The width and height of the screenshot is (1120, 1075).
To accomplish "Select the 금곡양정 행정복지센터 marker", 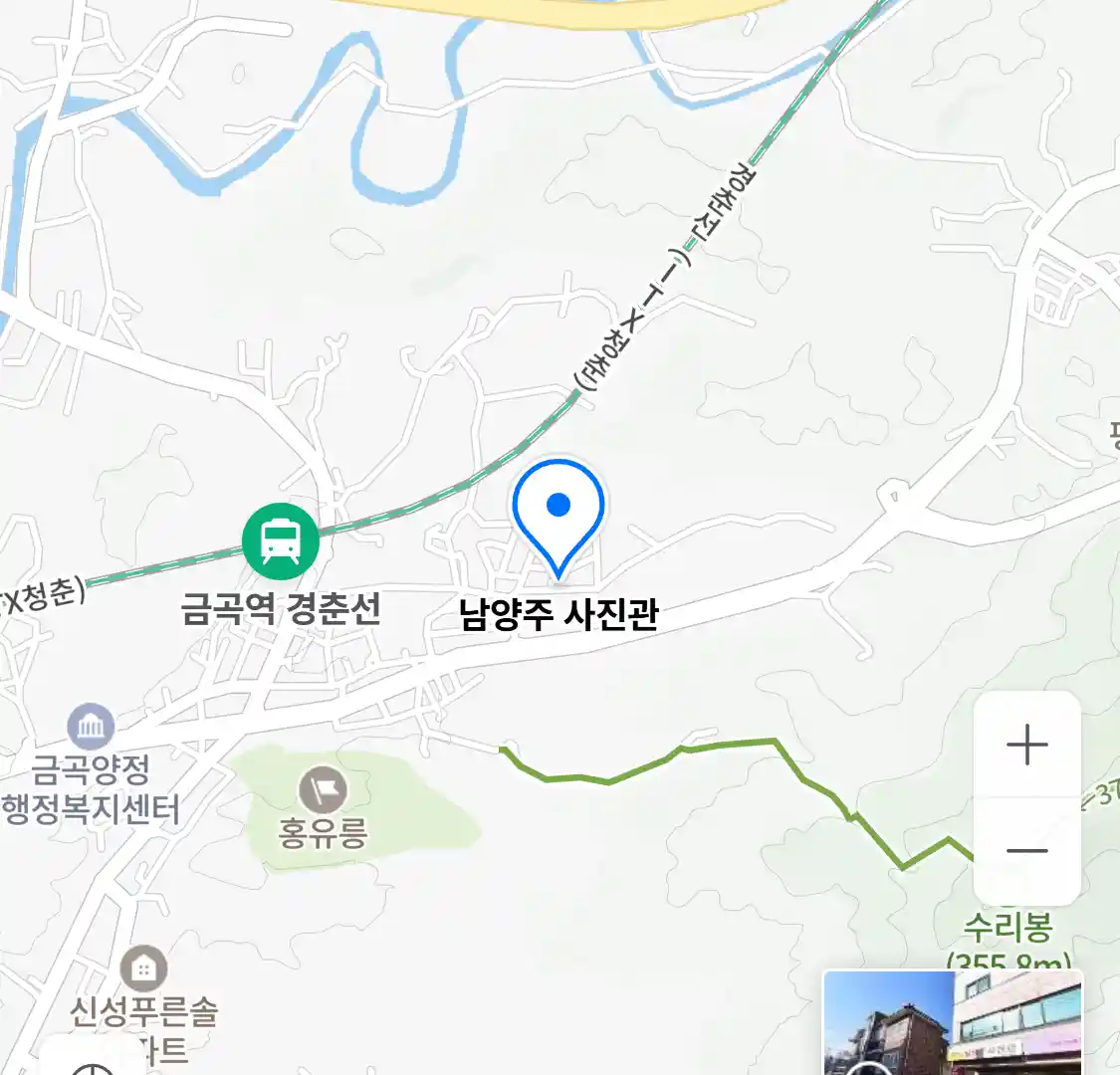I will (91, 728).
